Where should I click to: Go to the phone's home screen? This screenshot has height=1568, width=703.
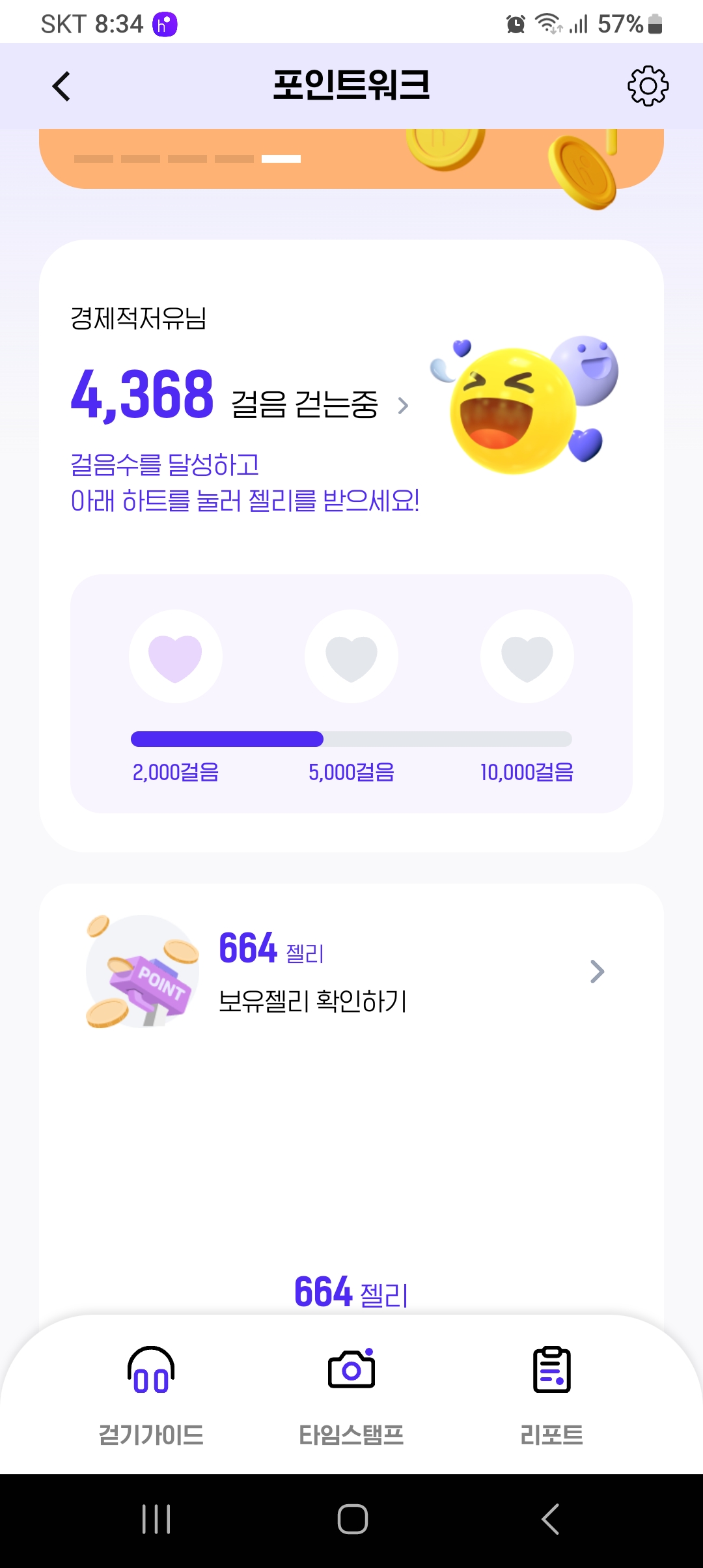tap(352, 1519)
